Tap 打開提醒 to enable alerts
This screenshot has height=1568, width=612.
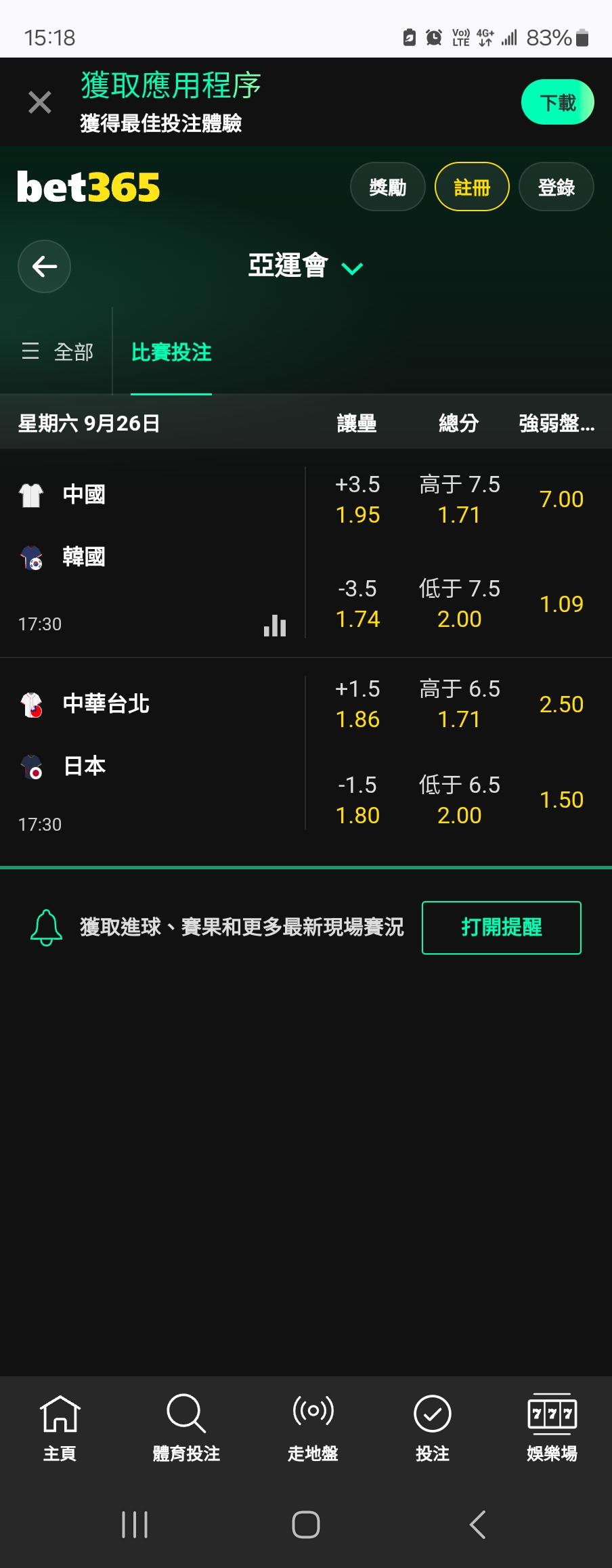click(x=502, y=928)
